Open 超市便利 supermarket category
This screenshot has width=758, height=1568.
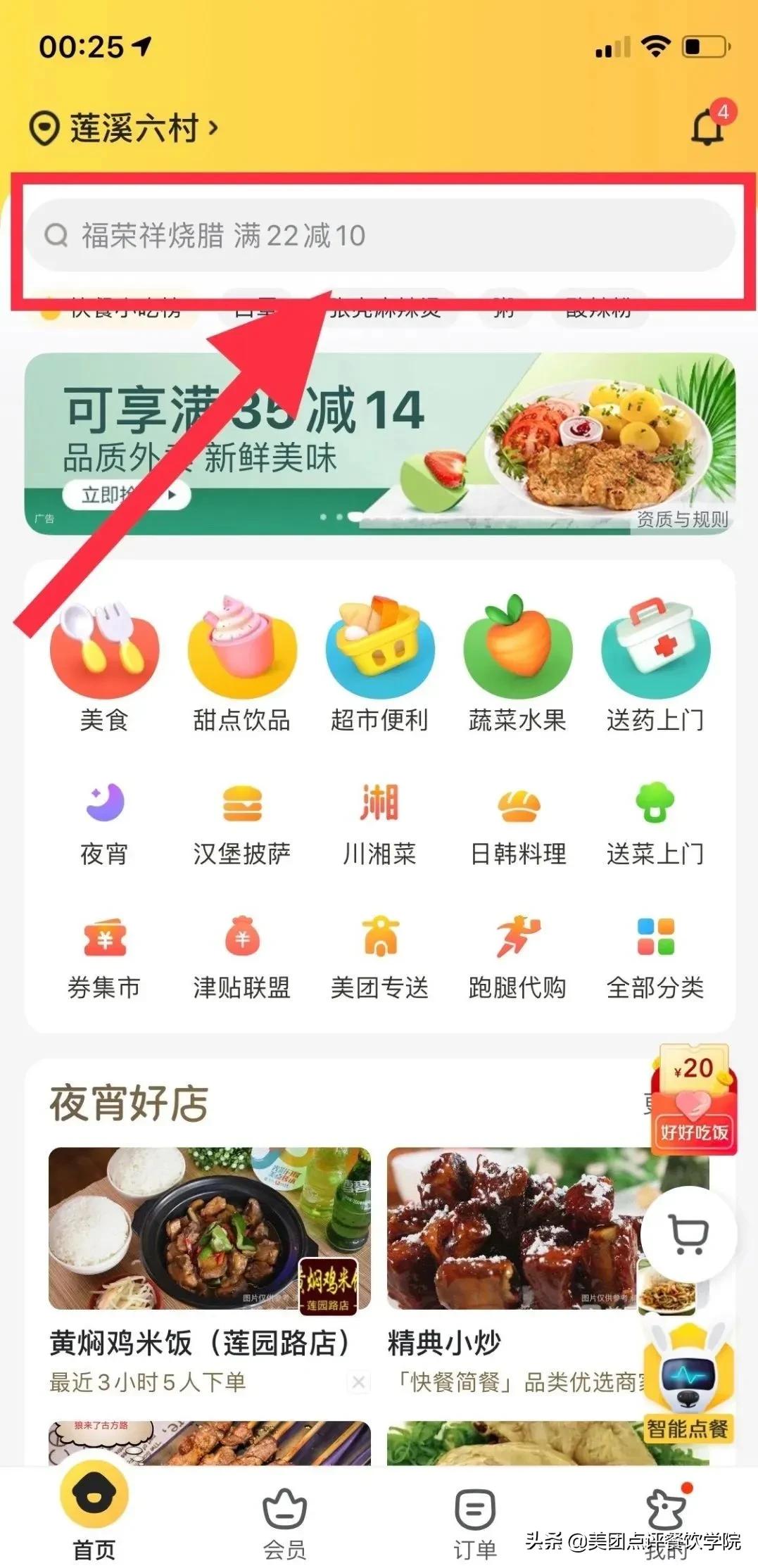coord(379,665)
